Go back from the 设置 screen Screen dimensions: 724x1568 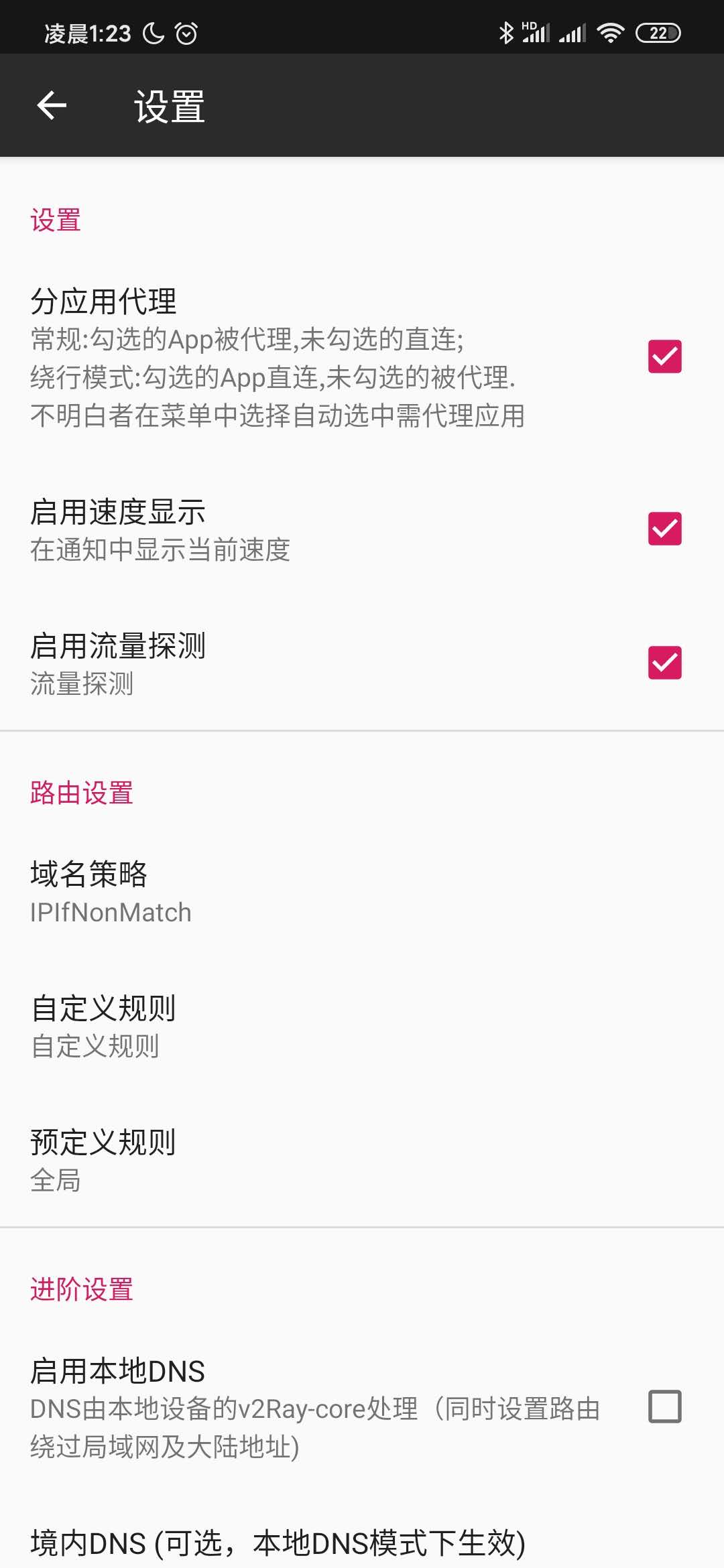tap(52, 105)
